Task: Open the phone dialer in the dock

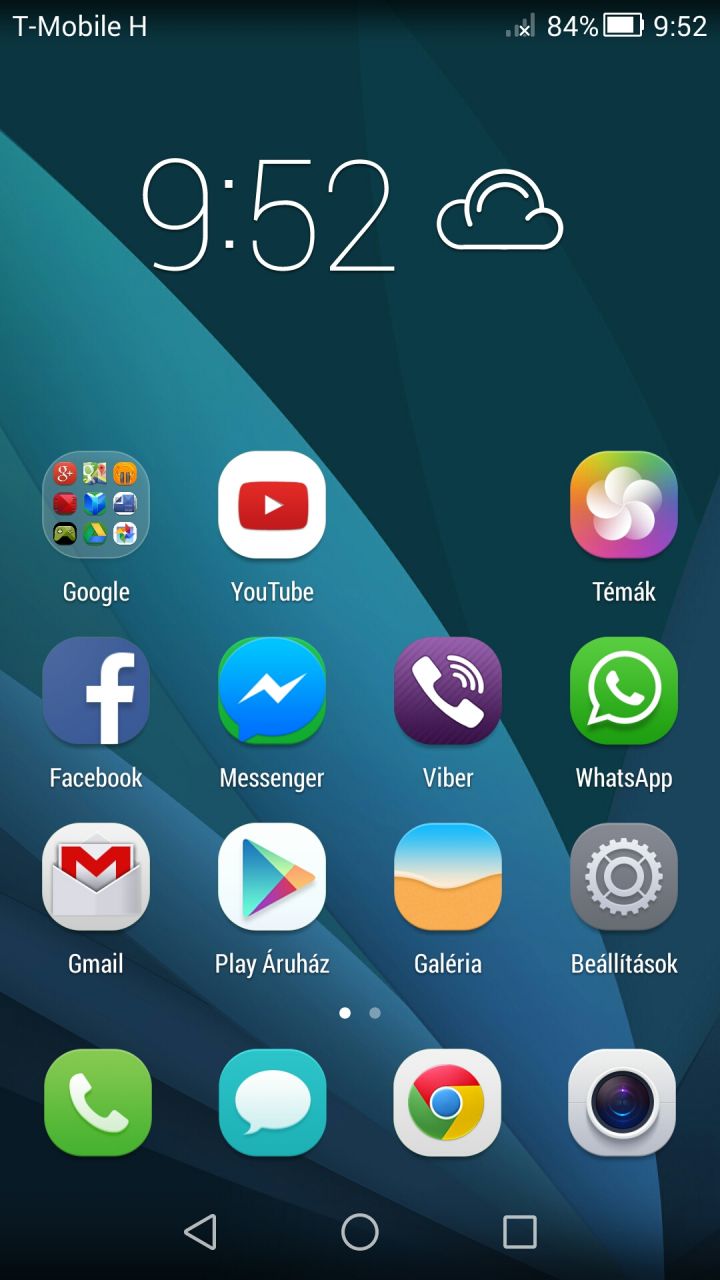Action: [x=98, y=1103]
